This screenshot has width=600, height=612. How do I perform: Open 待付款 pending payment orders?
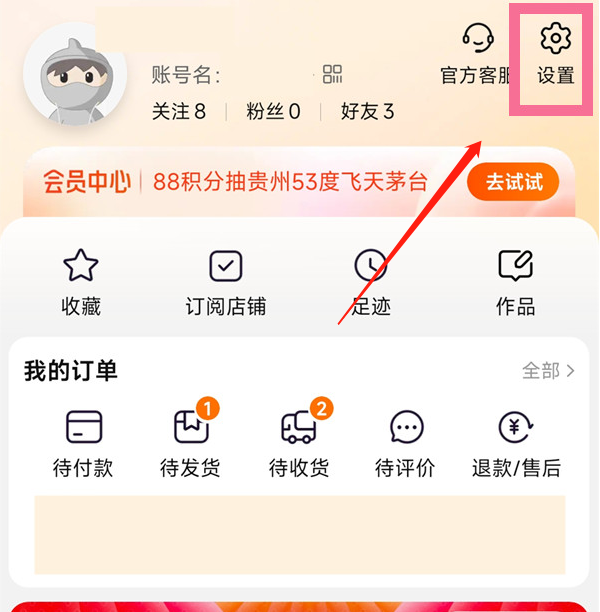pyautogui.click(x=83, y=442)
